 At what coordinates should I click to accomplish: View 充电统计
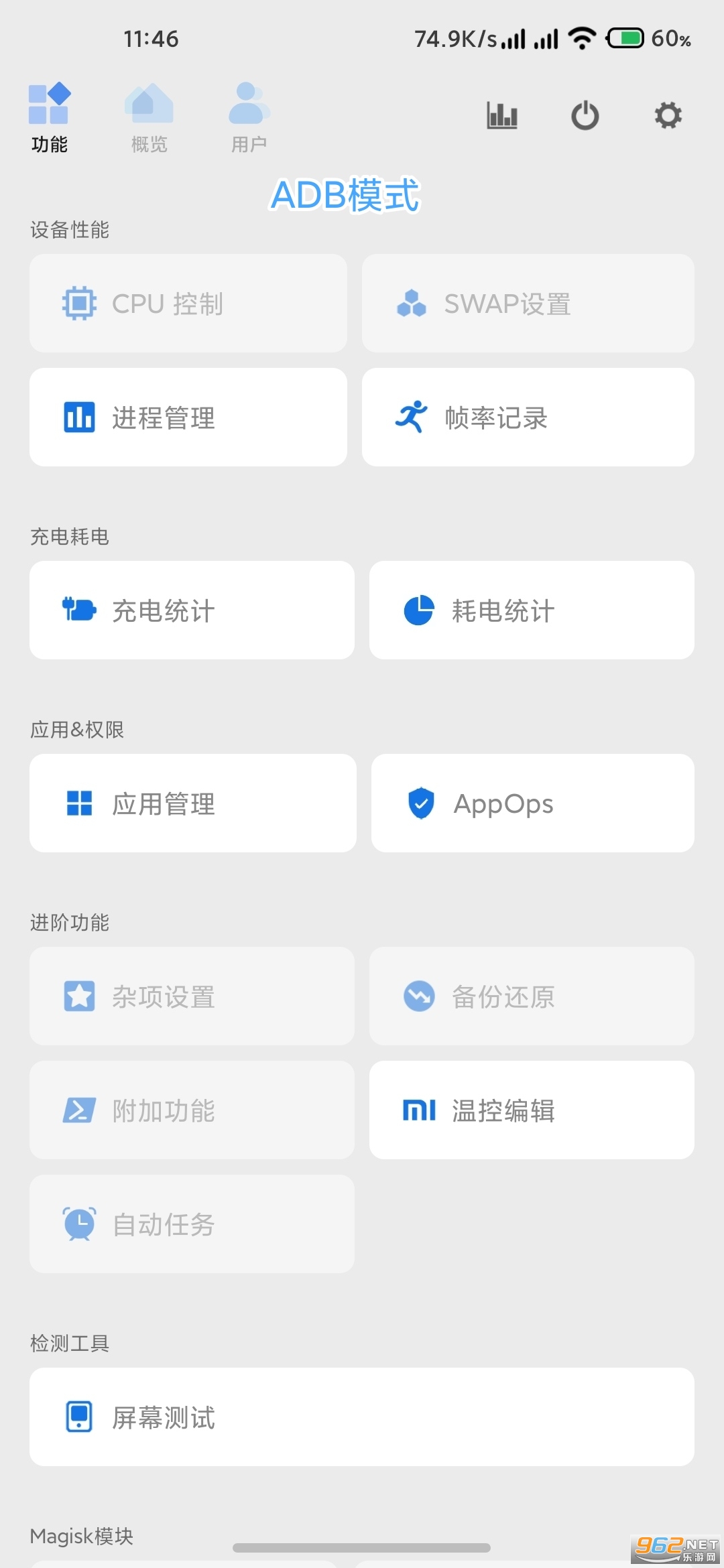click(x=192, y=610)
